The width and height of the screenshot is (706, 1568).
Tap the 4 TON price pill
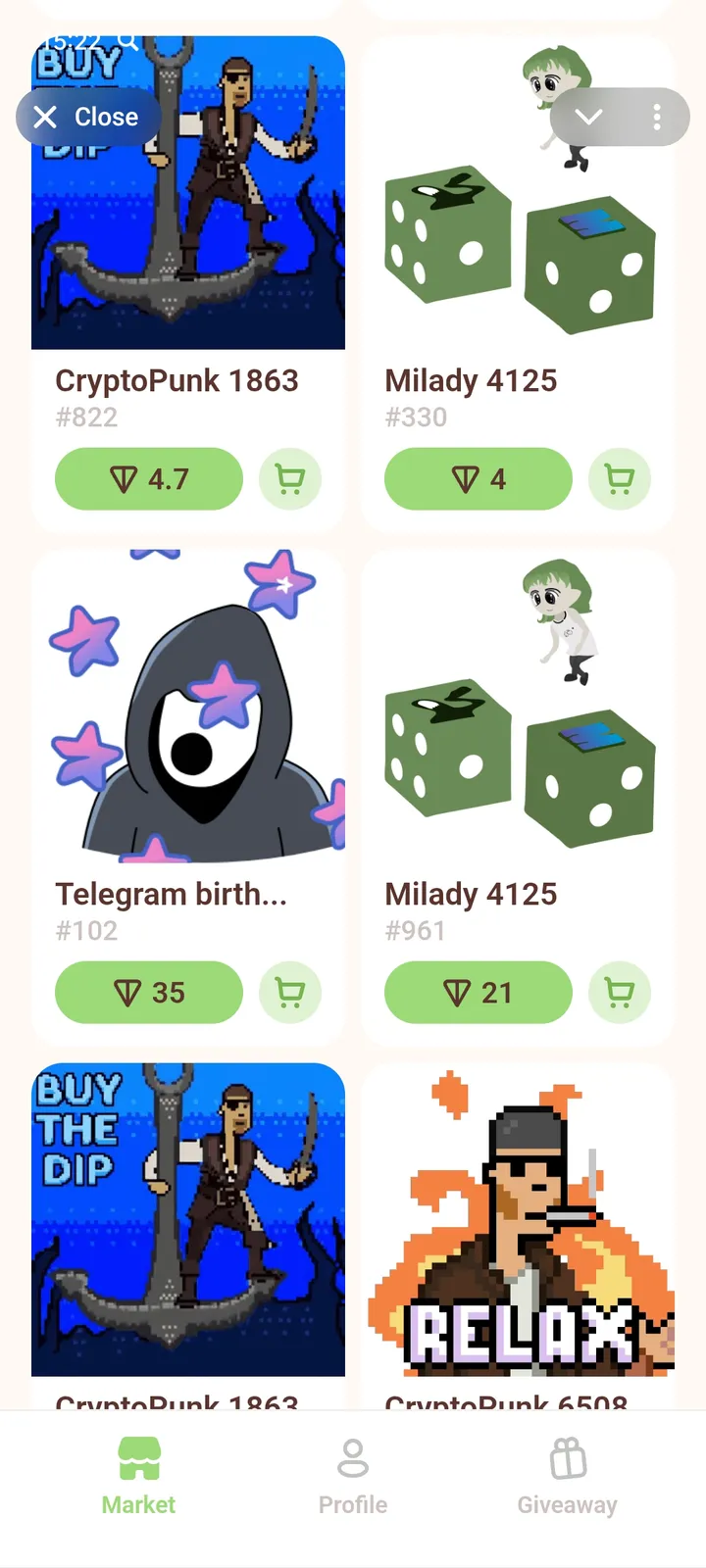click(478, 478)
